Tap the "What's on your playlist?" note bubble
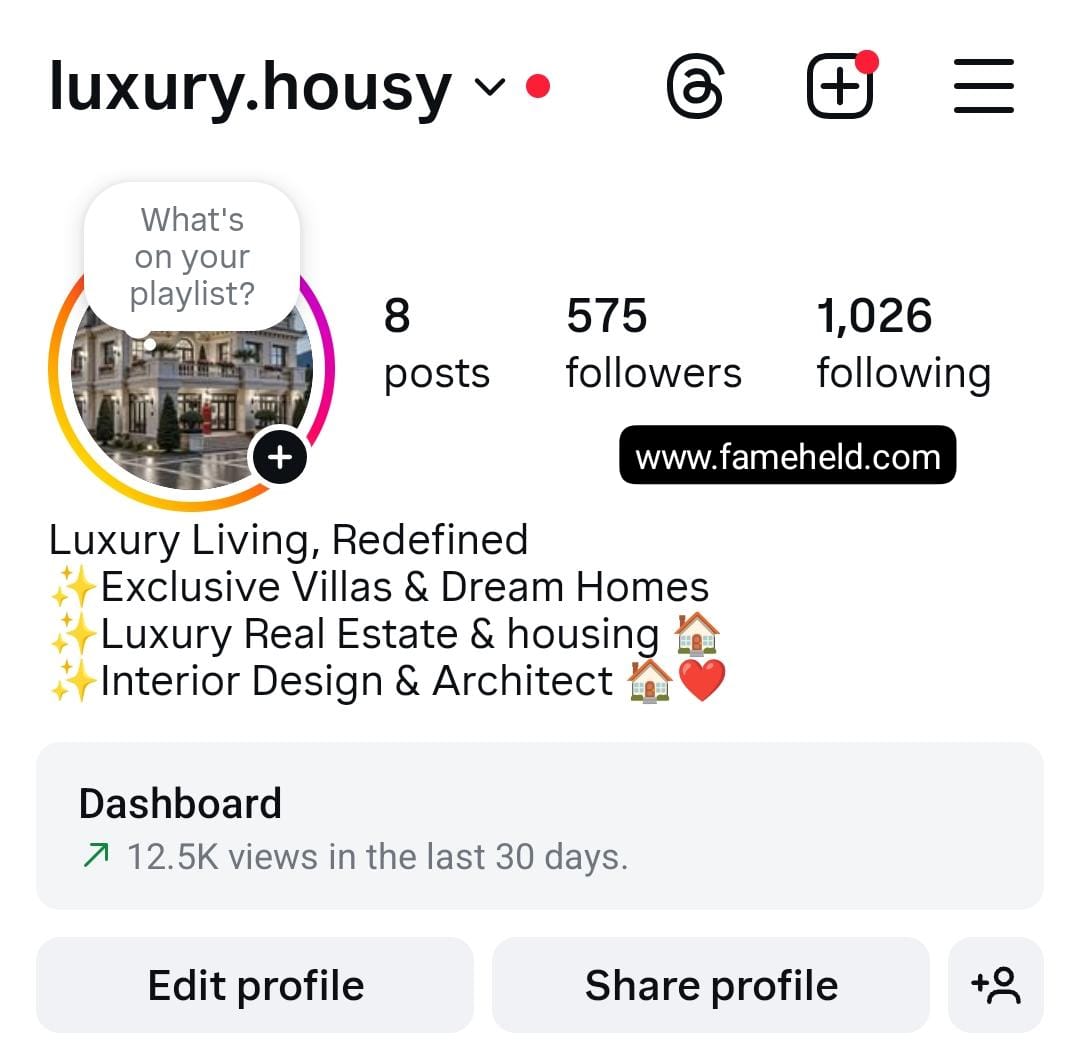The height and width of the screenshot is (1064, 1080). [x=192, y=257]
